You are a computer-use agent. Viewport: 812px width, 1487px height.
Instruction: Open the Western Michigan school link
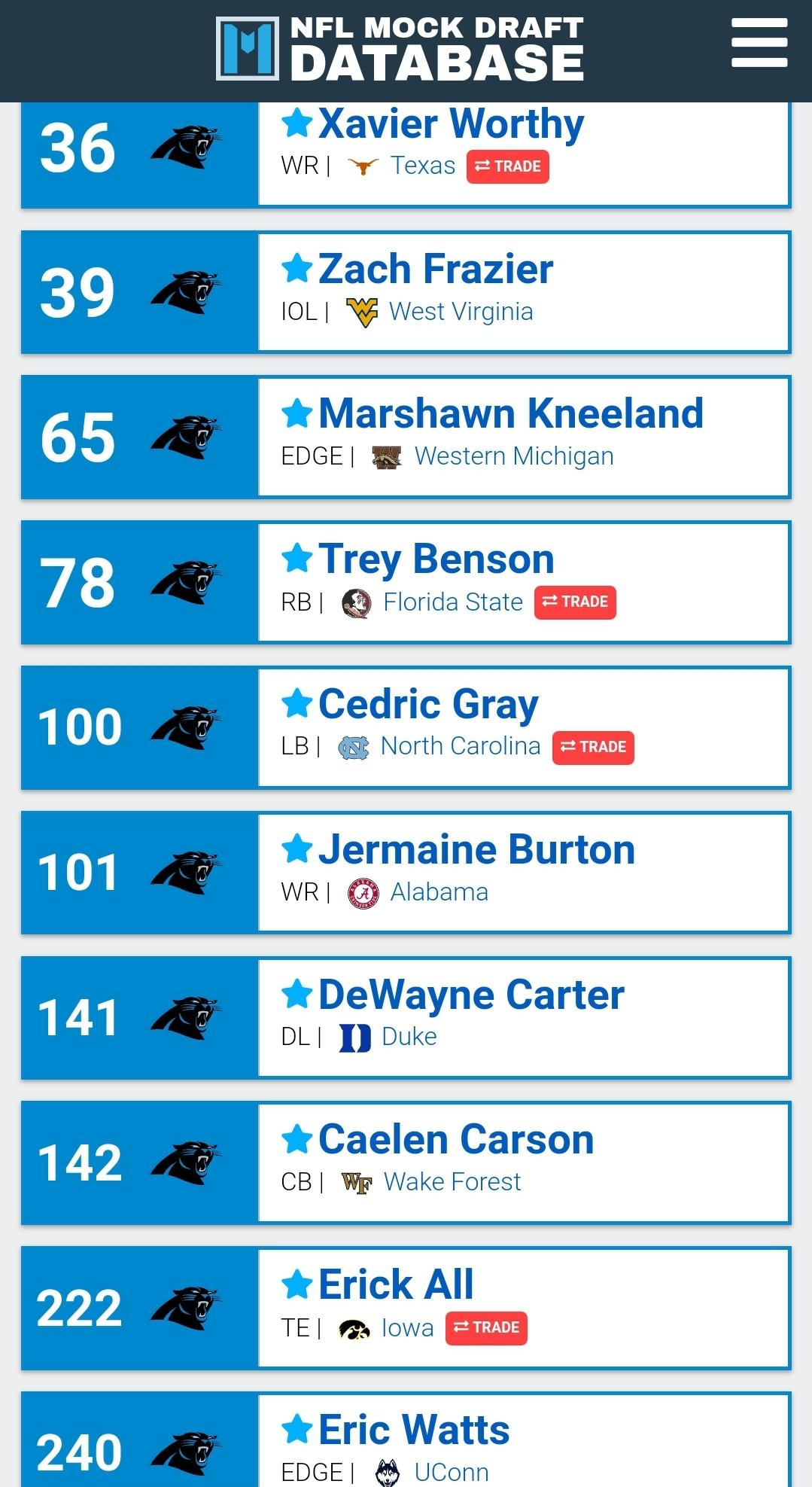(x=514, y=456)
